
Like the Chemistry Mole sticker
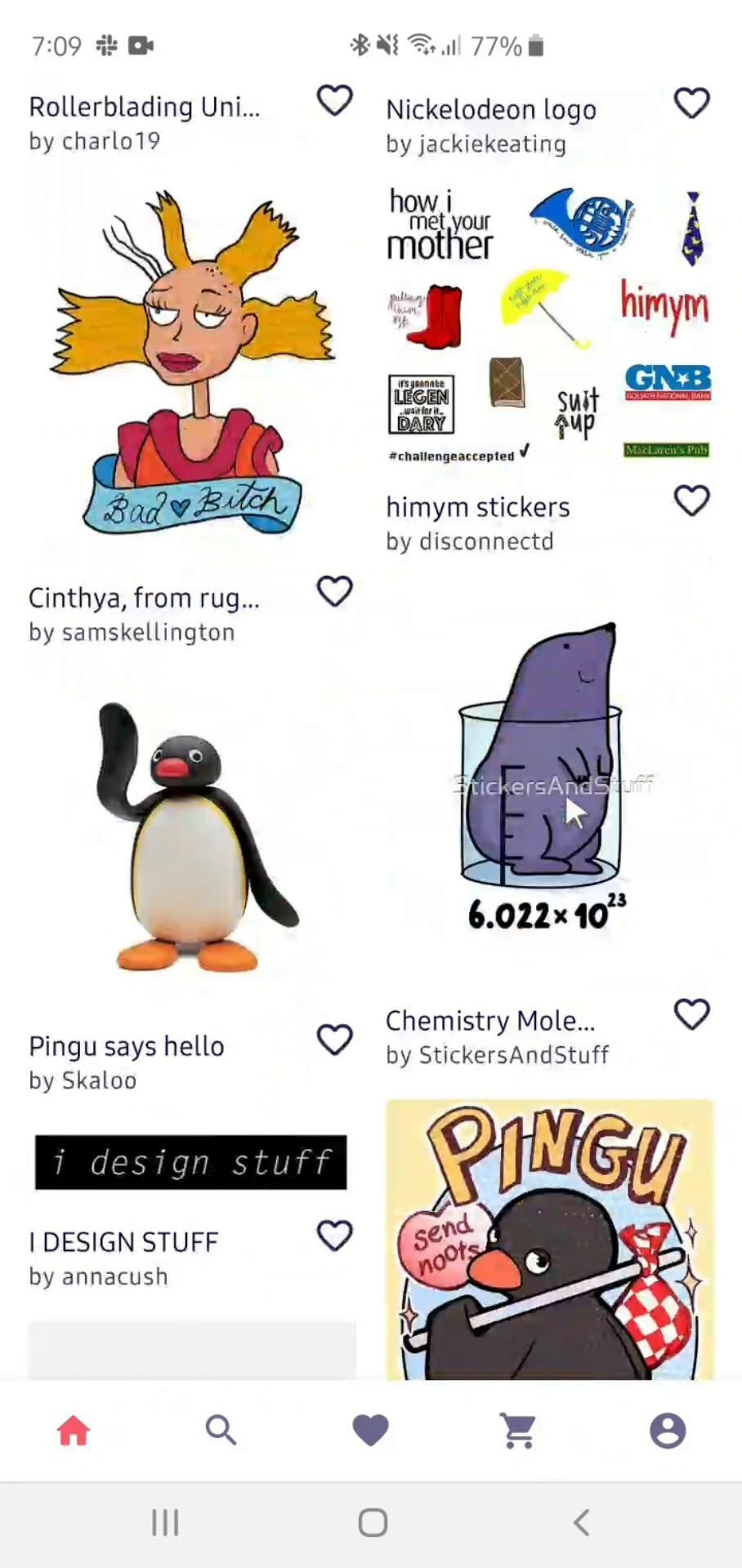coord(691,1014)
